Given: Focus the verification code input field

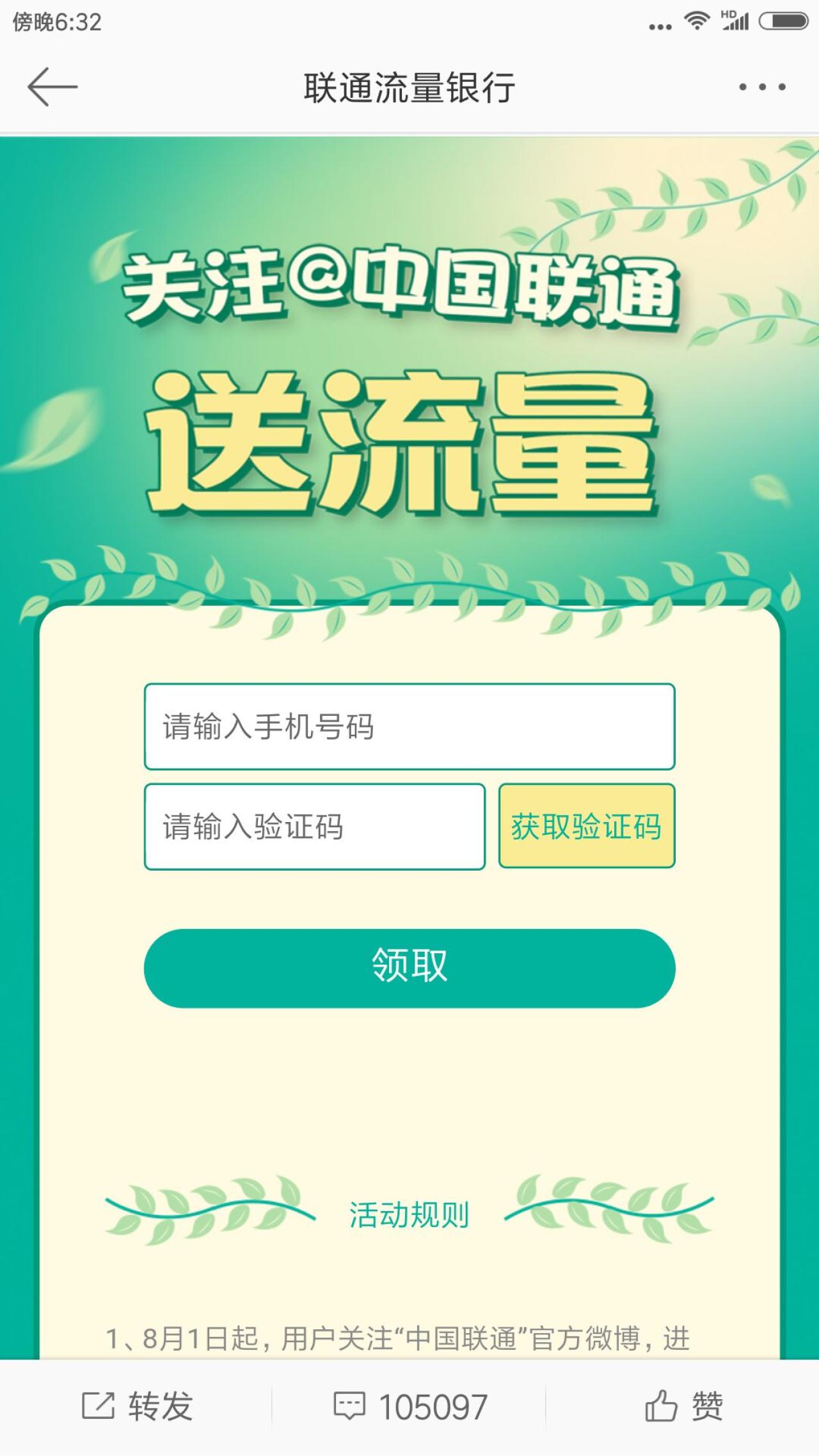Looking at the screenshot, I should [315, 827].
